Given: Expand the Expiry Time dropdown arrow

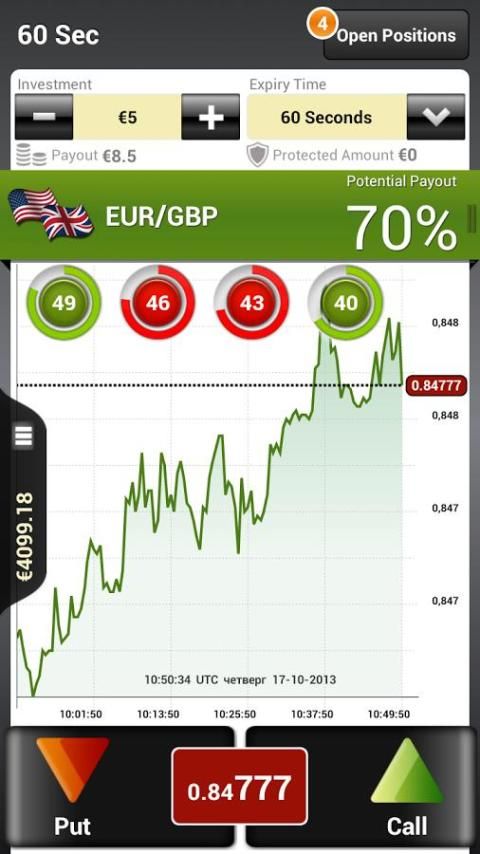Looking at the screenshot, I should (436, 117).
